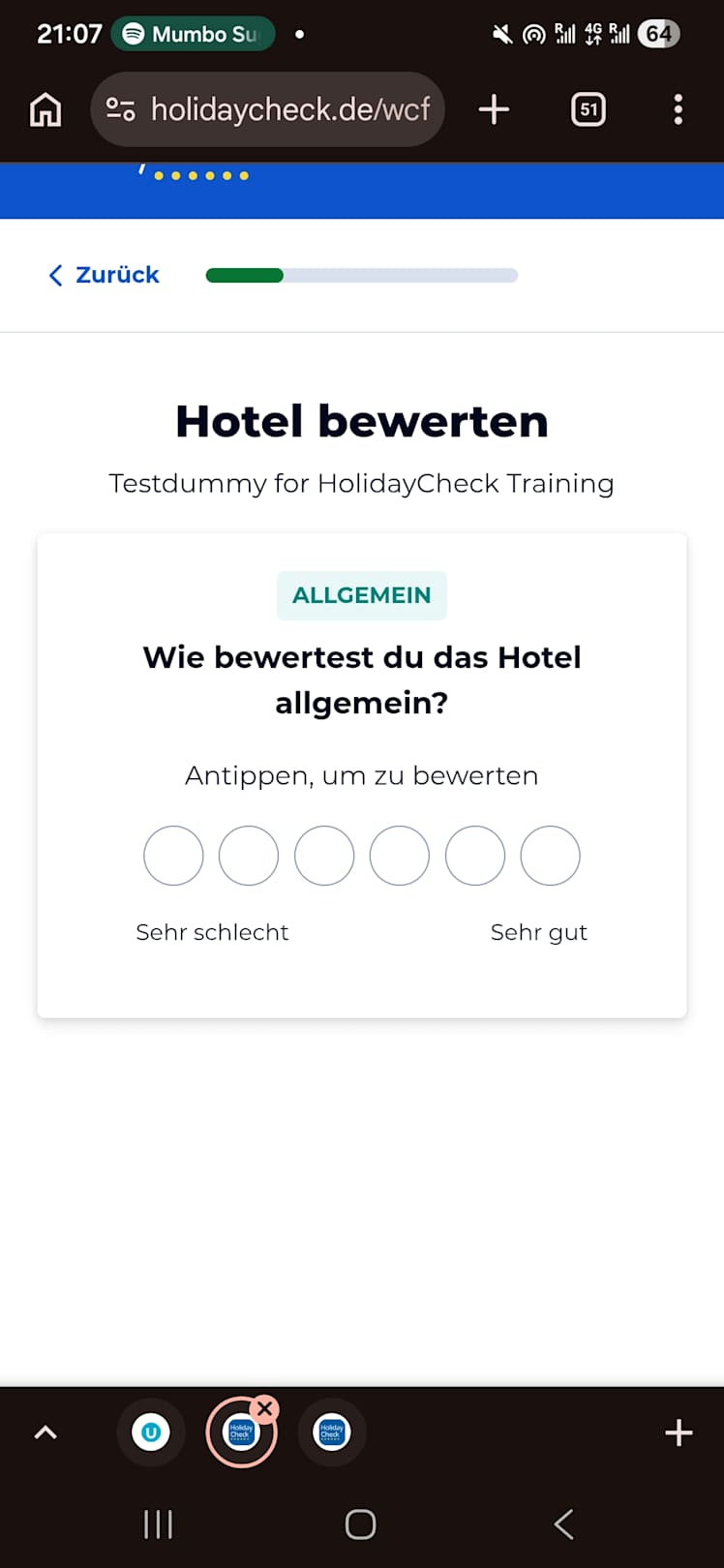
Task: Open the Spotify Mumbo playback chip
Action: (x=193, y=34)
